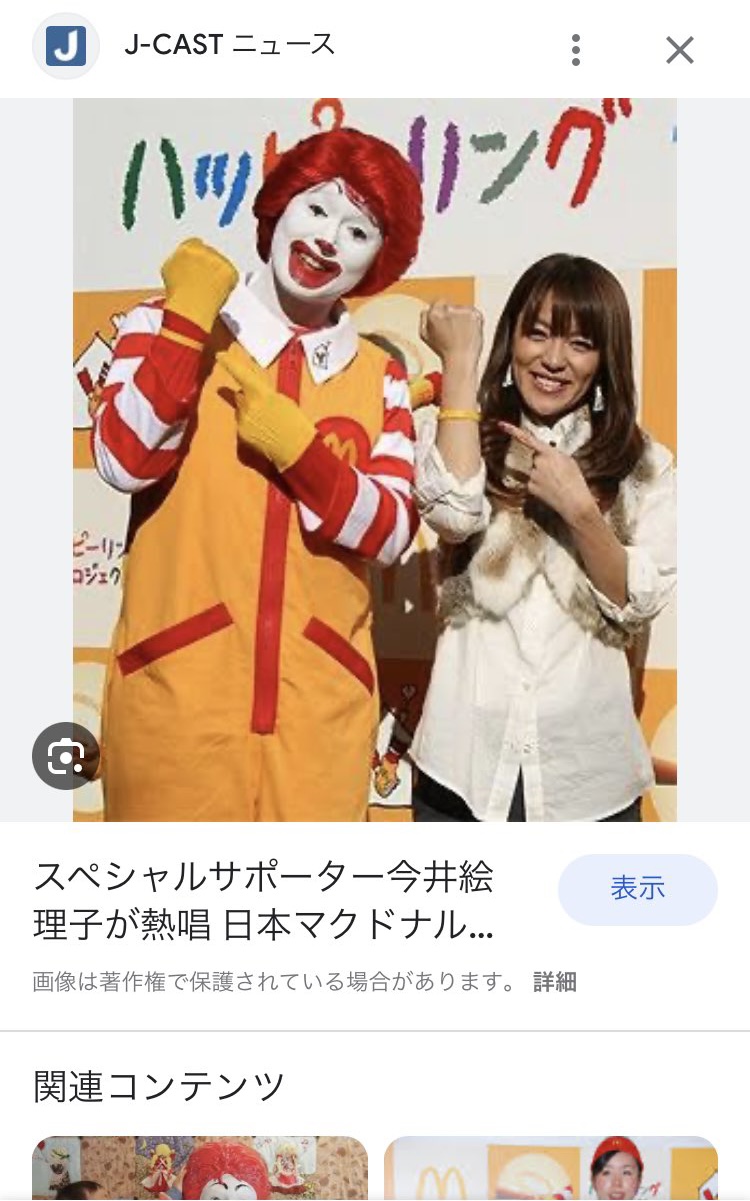The image size is (750, 1201).
Task: Open the right related content thumbnail
Action: click(551, 1170)
